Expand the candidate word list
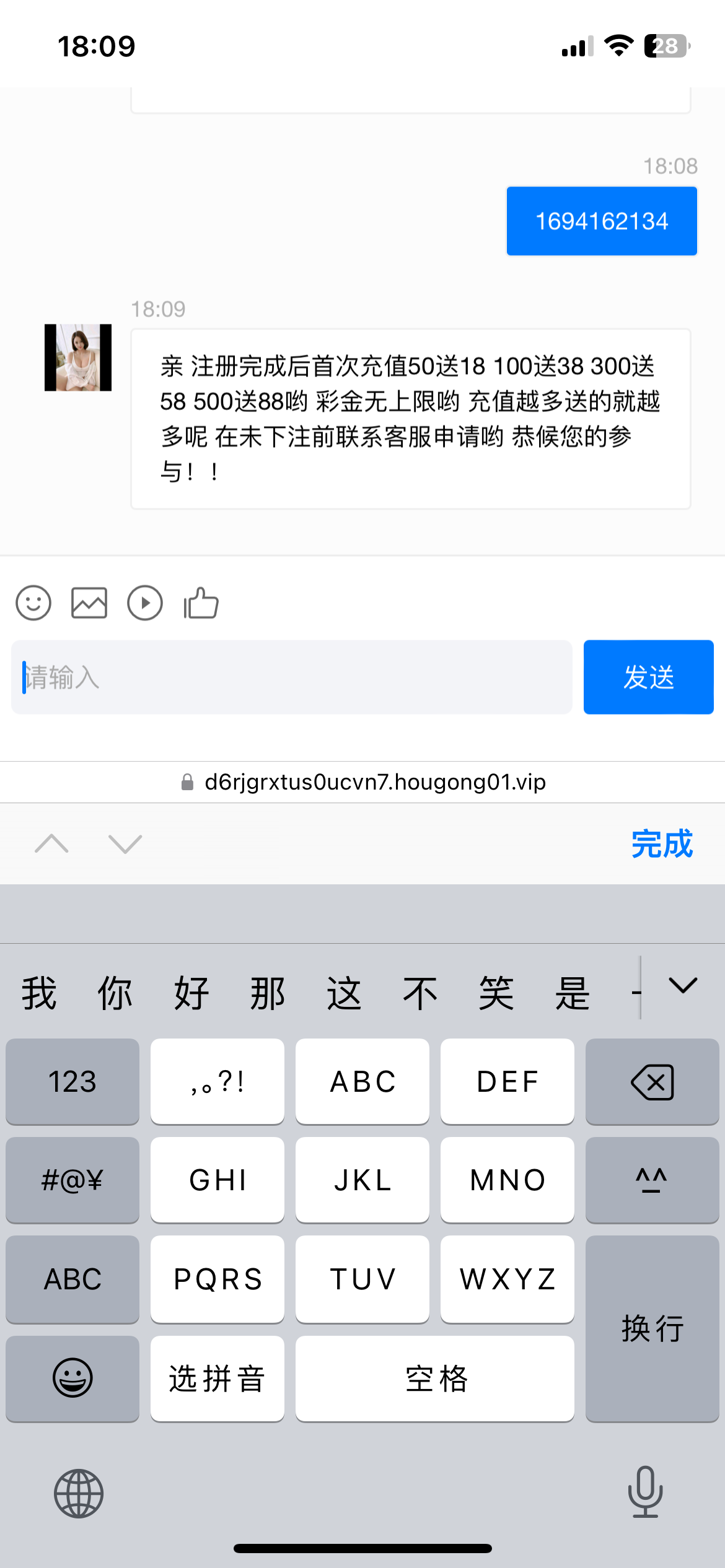 (x=683, y=986)
